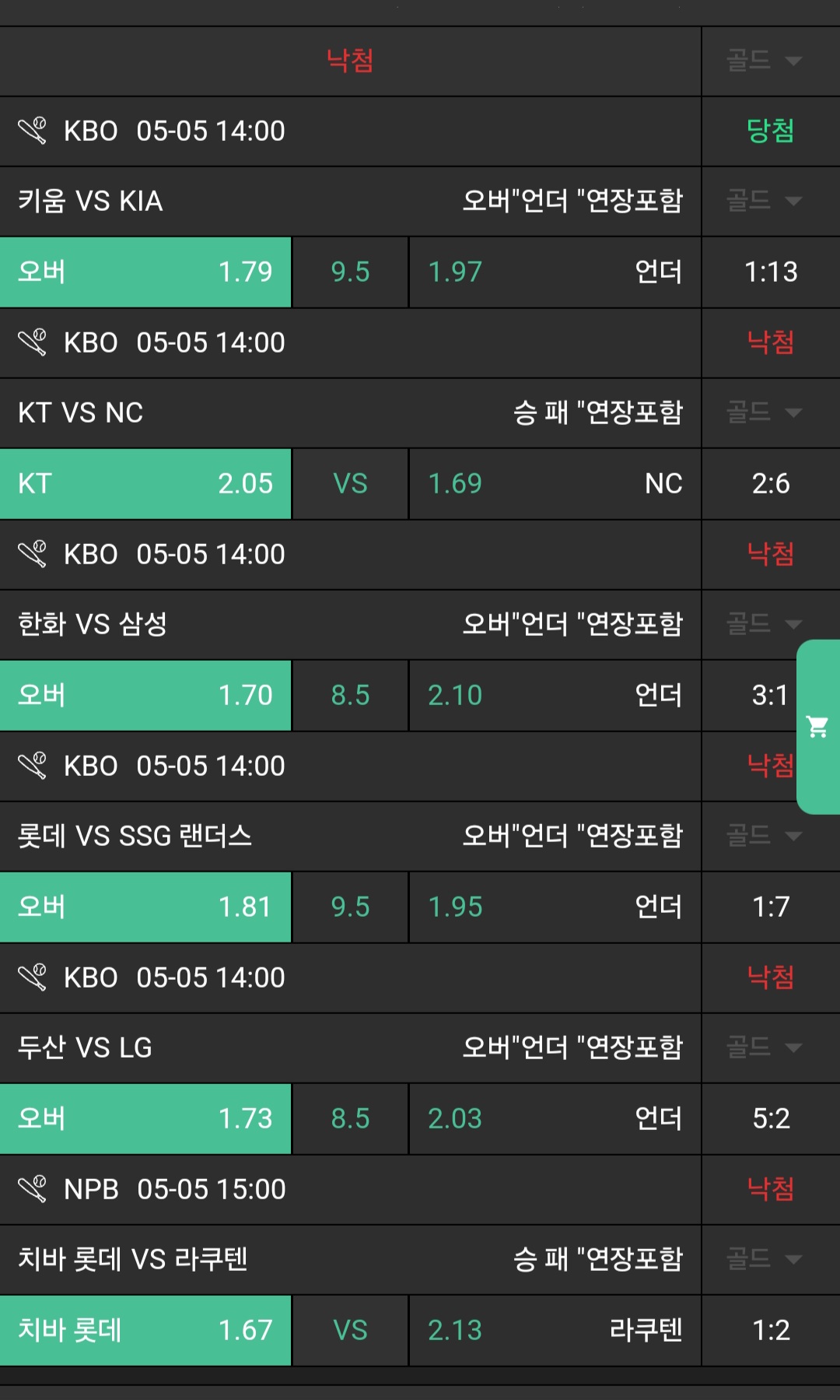
Task: Tap 오버 1.81 for 롯데 VS SSG 랜더스
Action: point(145,907)
